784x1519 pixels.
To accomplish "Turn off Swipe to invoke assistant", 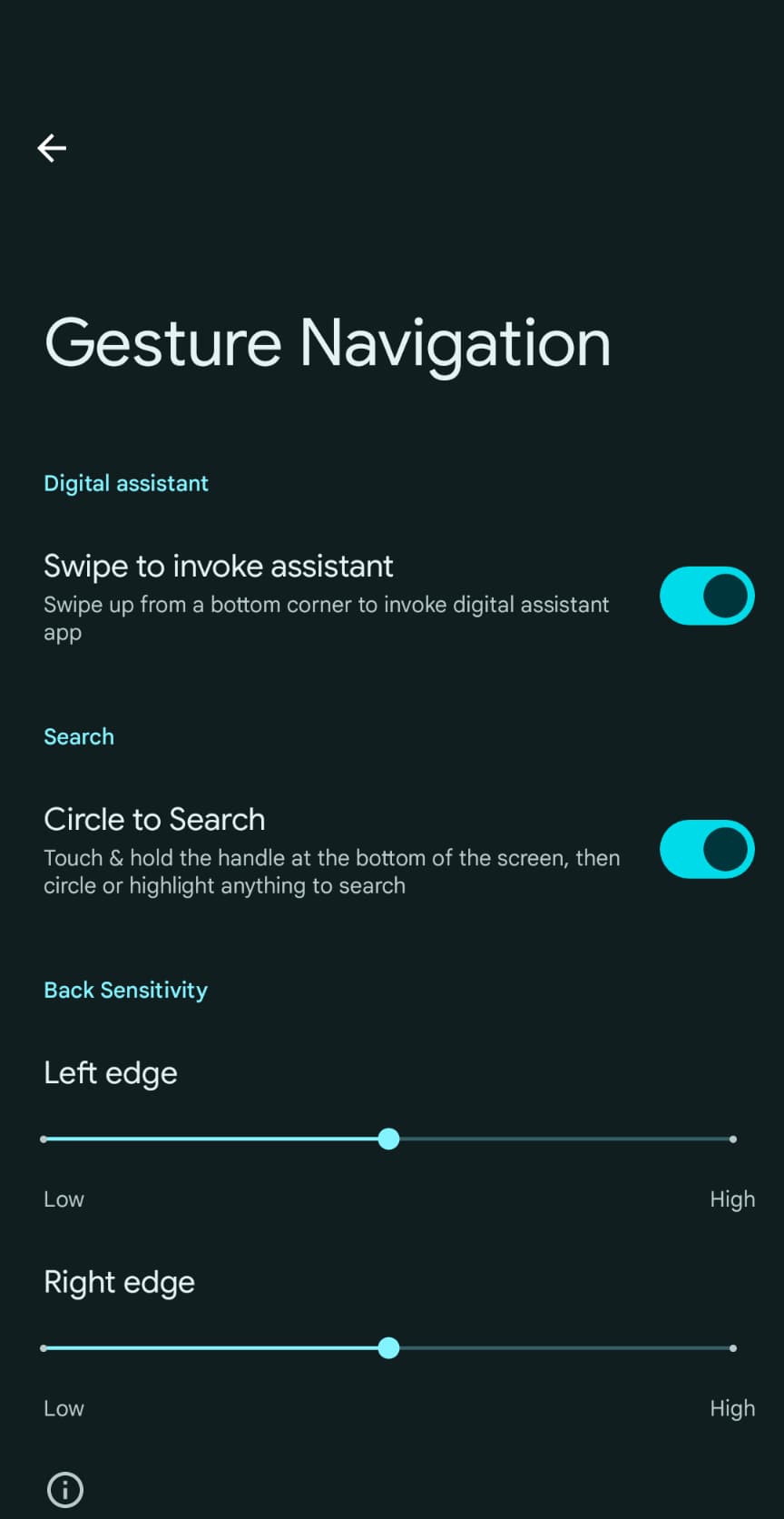I will tap(707, 597).
